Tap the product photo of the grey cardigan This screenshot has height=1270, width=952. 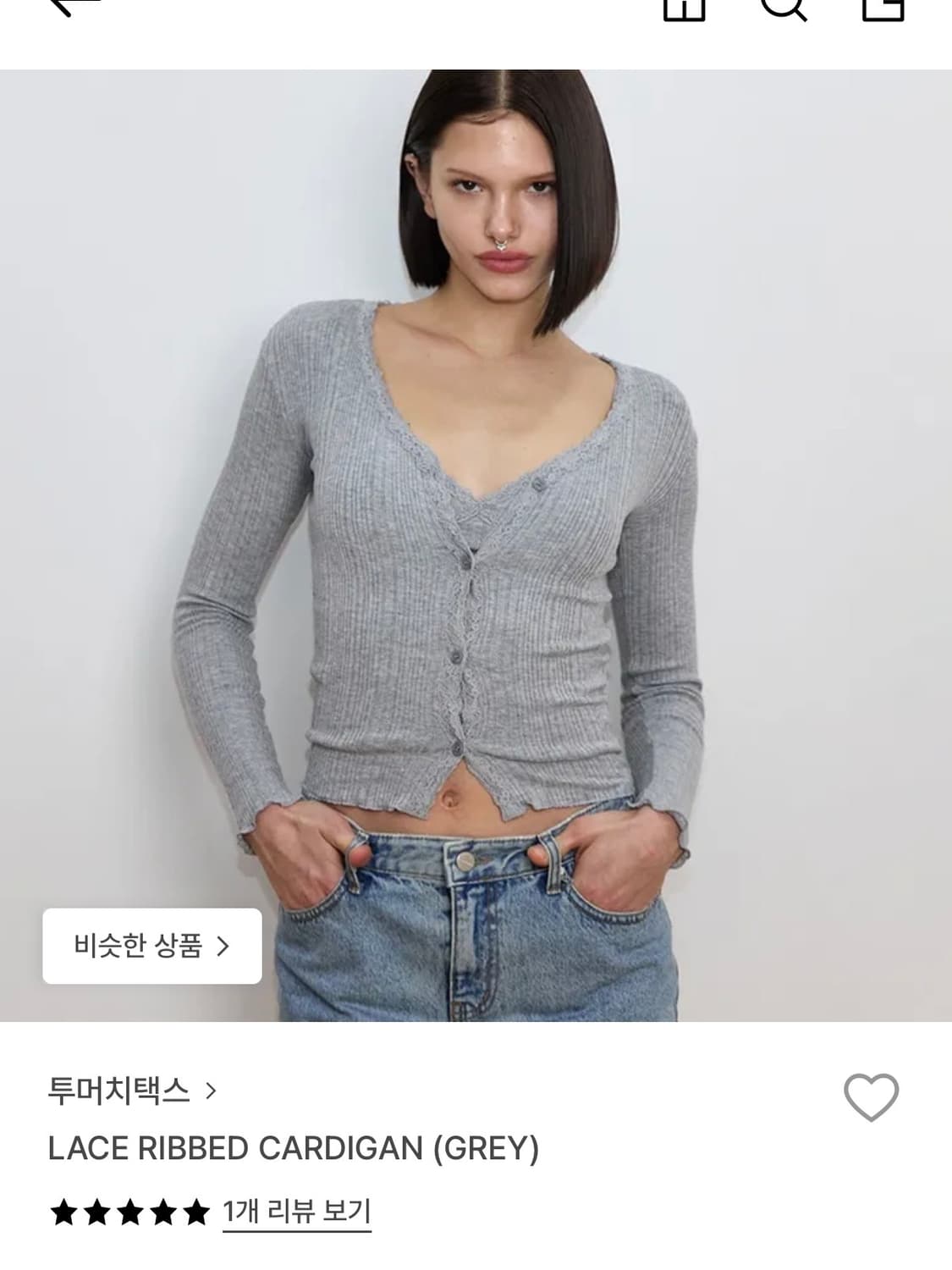click(476, 542)
